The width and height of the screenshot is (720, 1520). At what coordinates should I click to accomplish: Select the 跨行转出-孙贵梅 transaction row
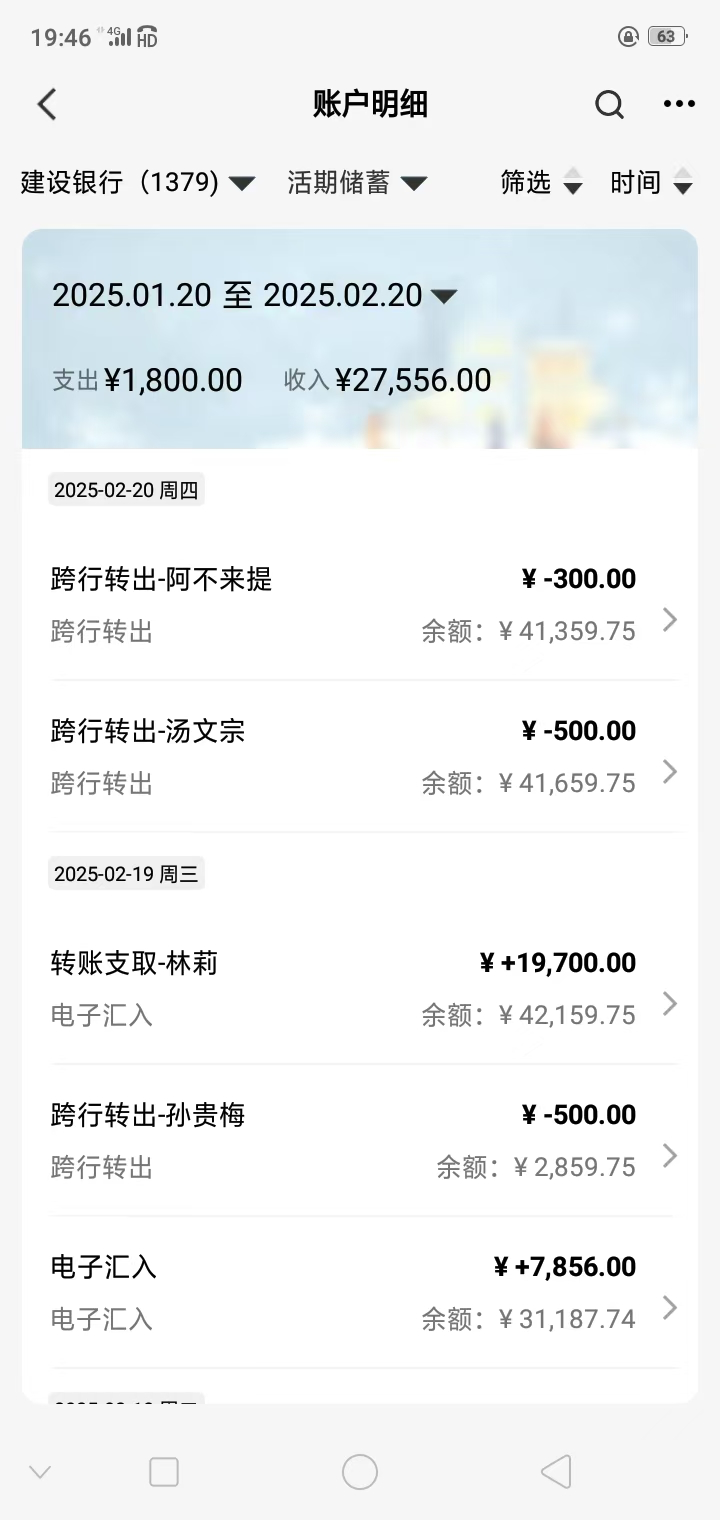(x=360, y=1141)
